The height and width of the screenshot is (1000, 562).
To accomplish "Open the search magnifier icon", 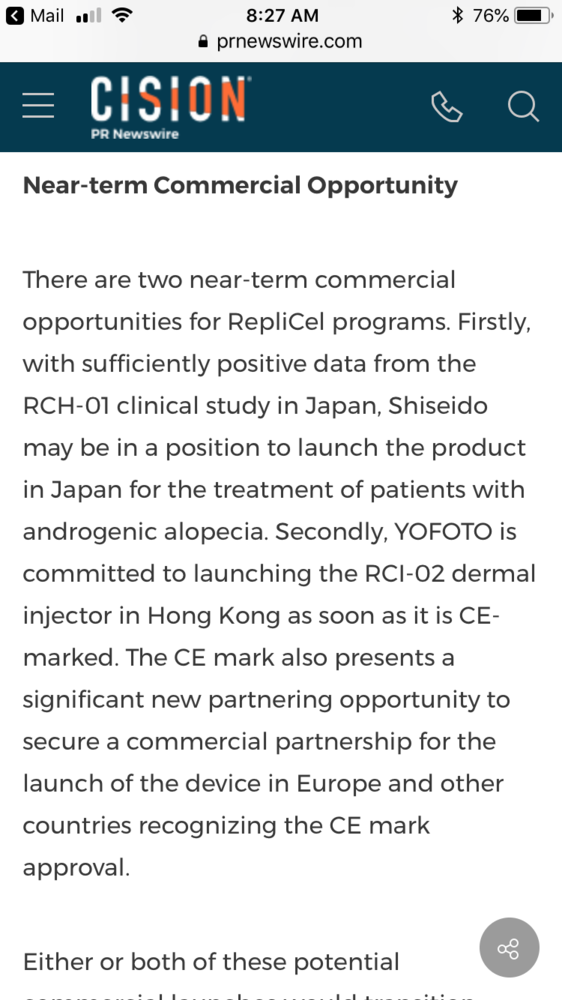I will (524, 107).
